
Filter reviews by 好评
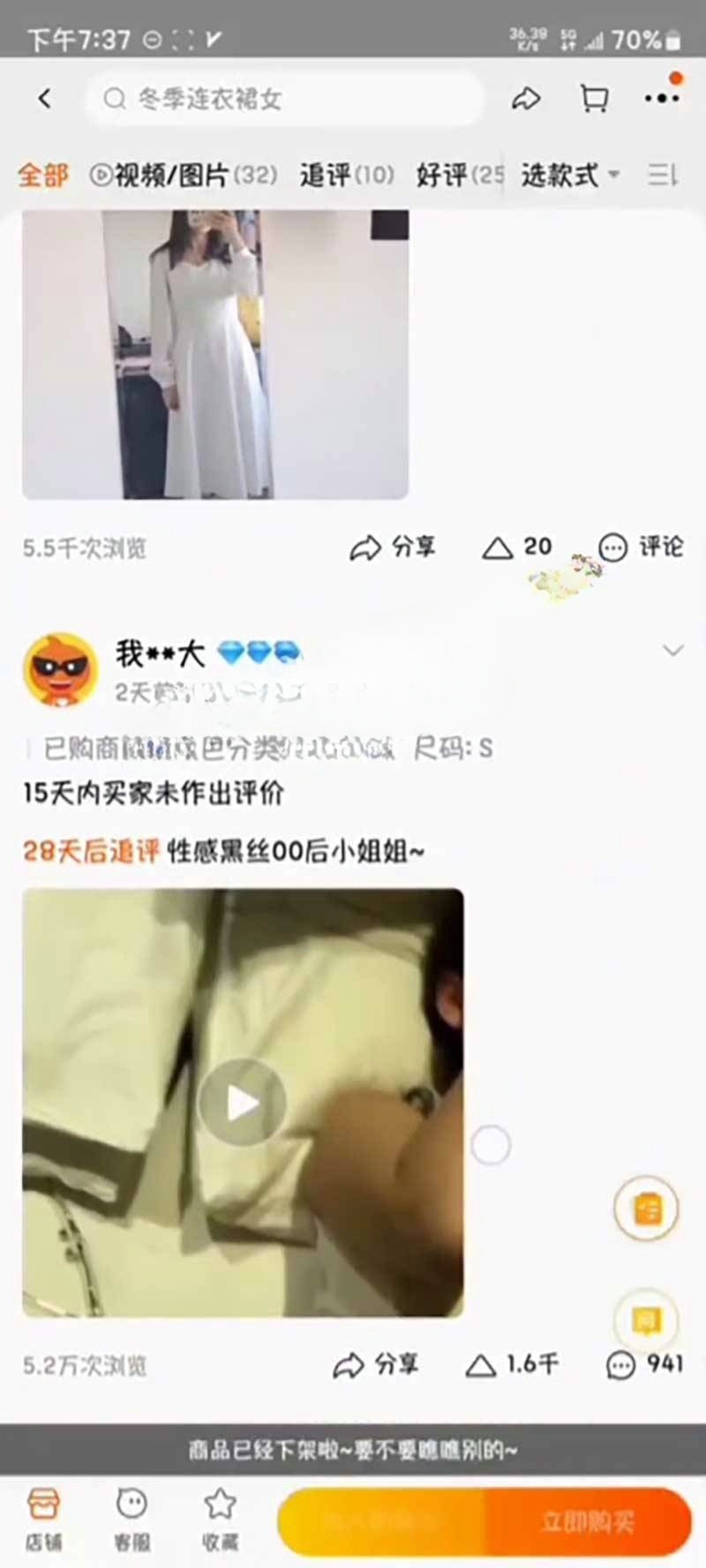pyautogui.click(x=459, y=175)
